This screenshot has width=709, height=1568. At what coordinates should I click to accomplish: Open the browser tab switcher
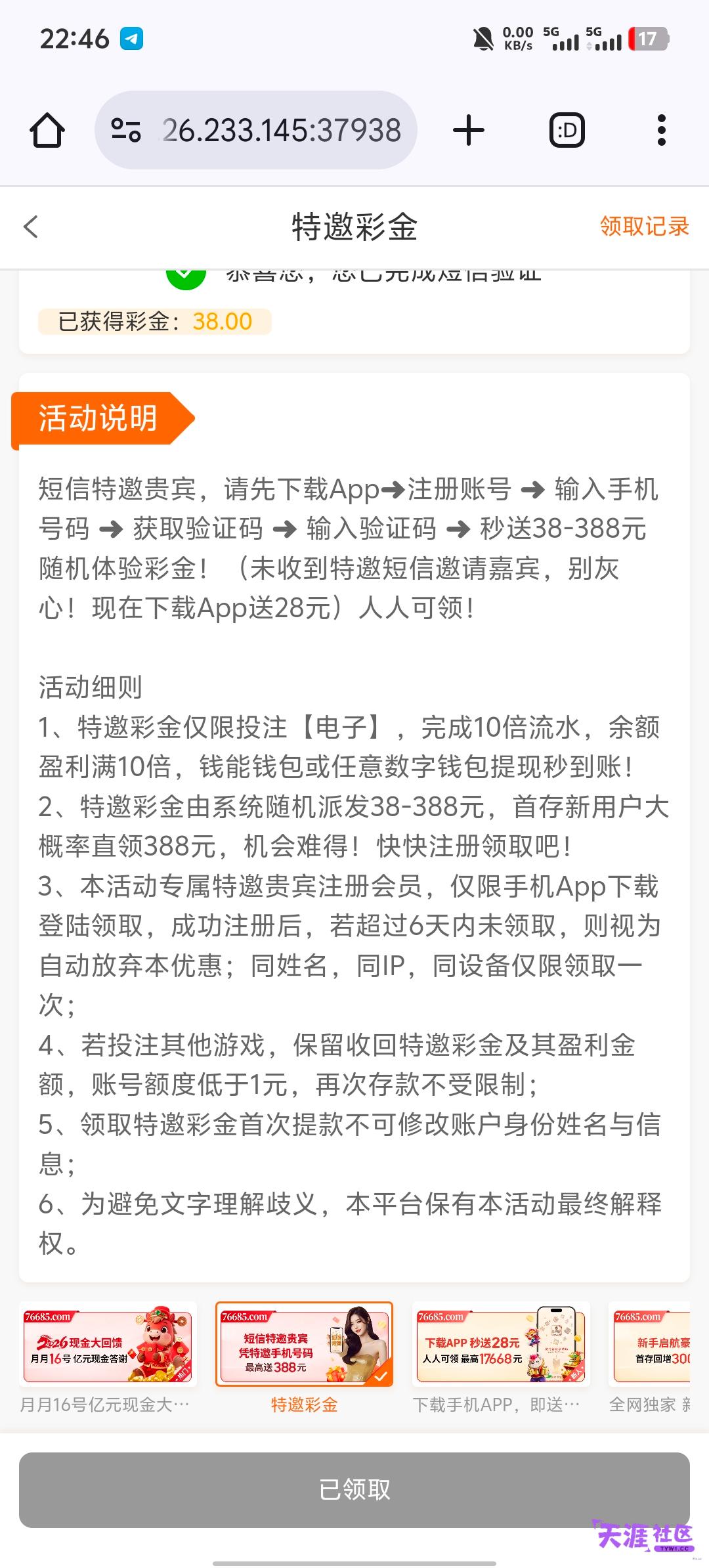click(x=567, y=130)
